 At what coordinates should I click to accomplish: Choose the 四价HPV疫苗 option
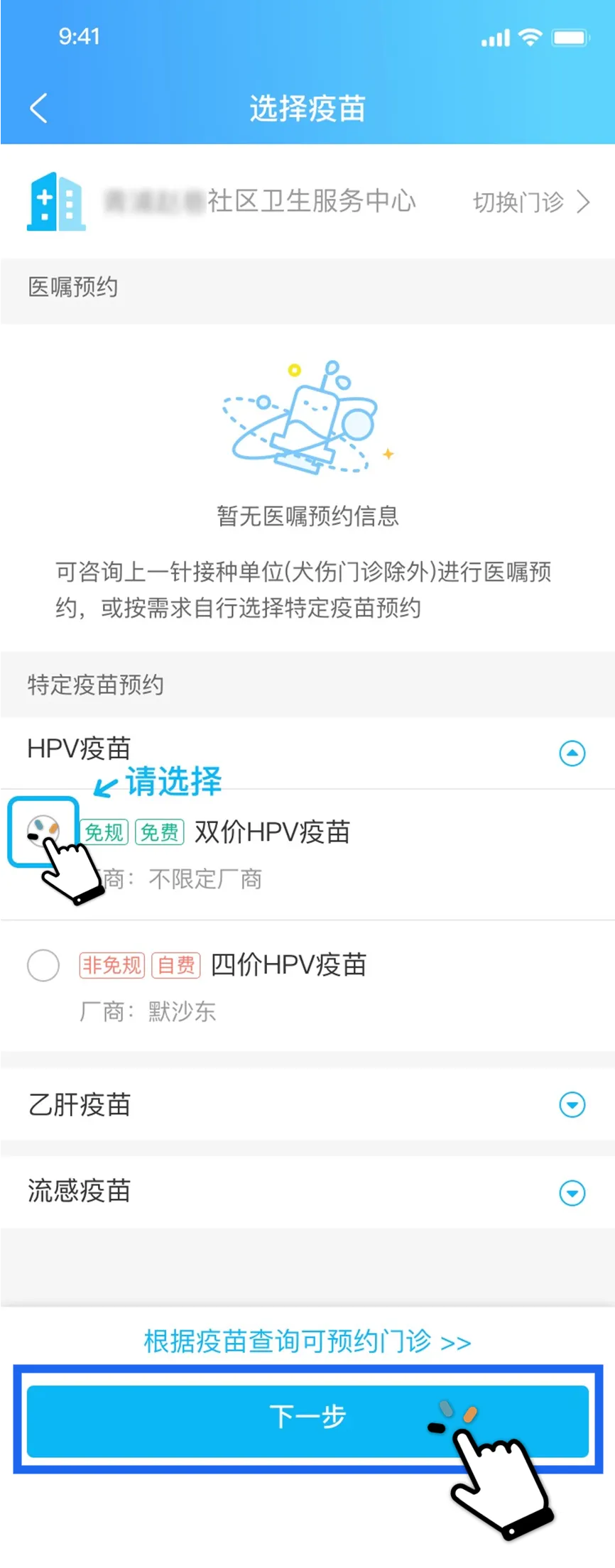(x=43, y=966)
